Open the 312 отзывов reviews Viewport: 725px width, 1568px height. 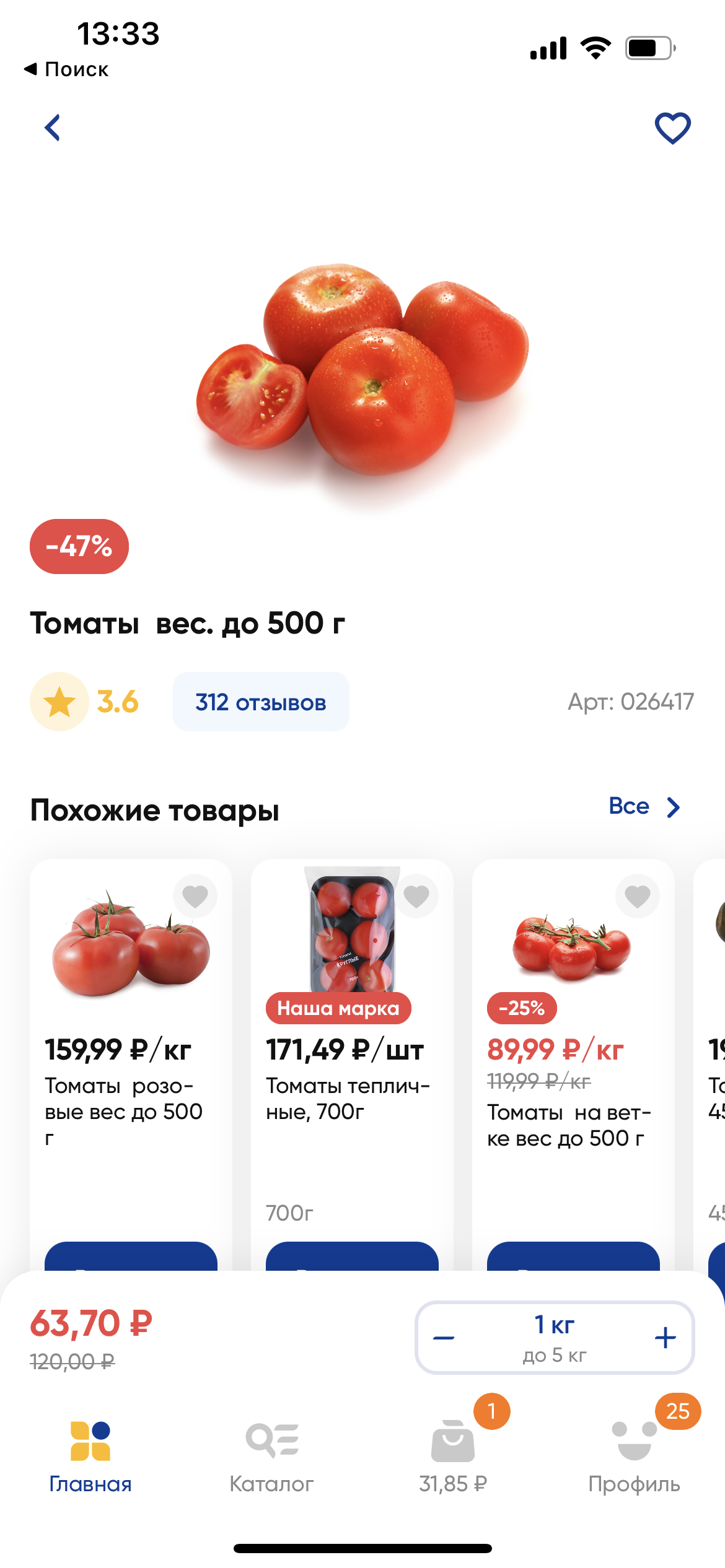point(261,702)
